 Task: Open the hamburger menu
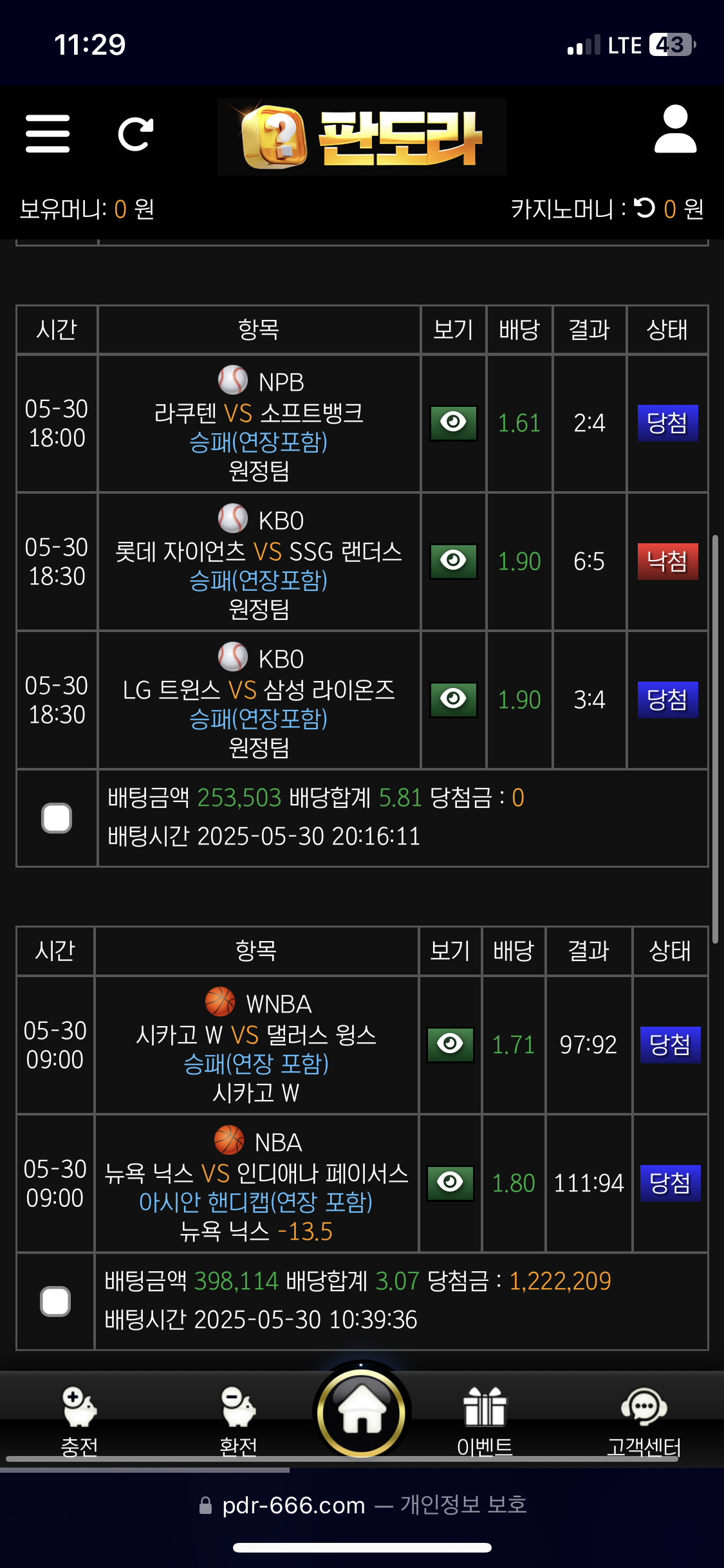point(48,134)
